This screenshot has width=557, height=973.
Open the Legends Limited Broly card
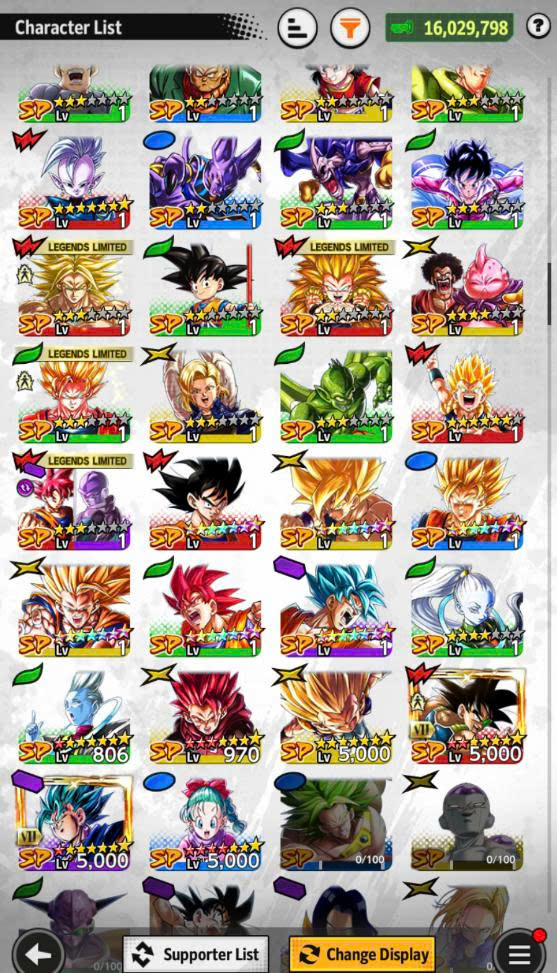pos(74,289)
